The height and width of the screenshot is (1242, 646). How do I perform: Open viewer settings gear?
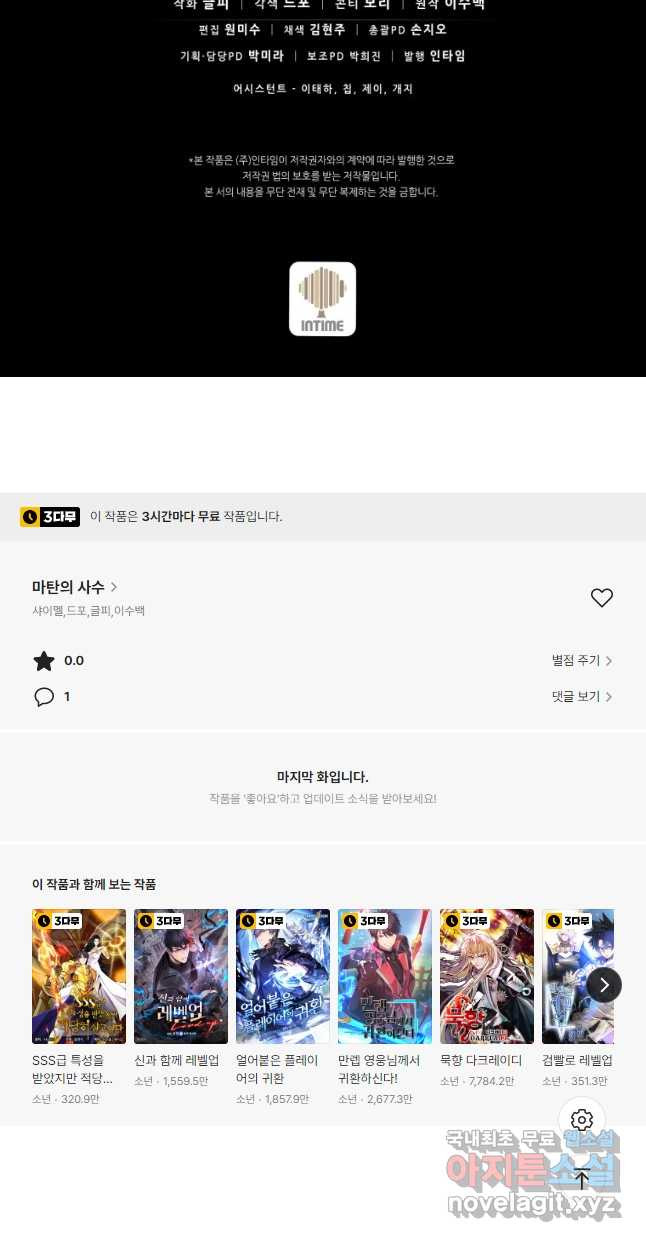pos(582,1120)
